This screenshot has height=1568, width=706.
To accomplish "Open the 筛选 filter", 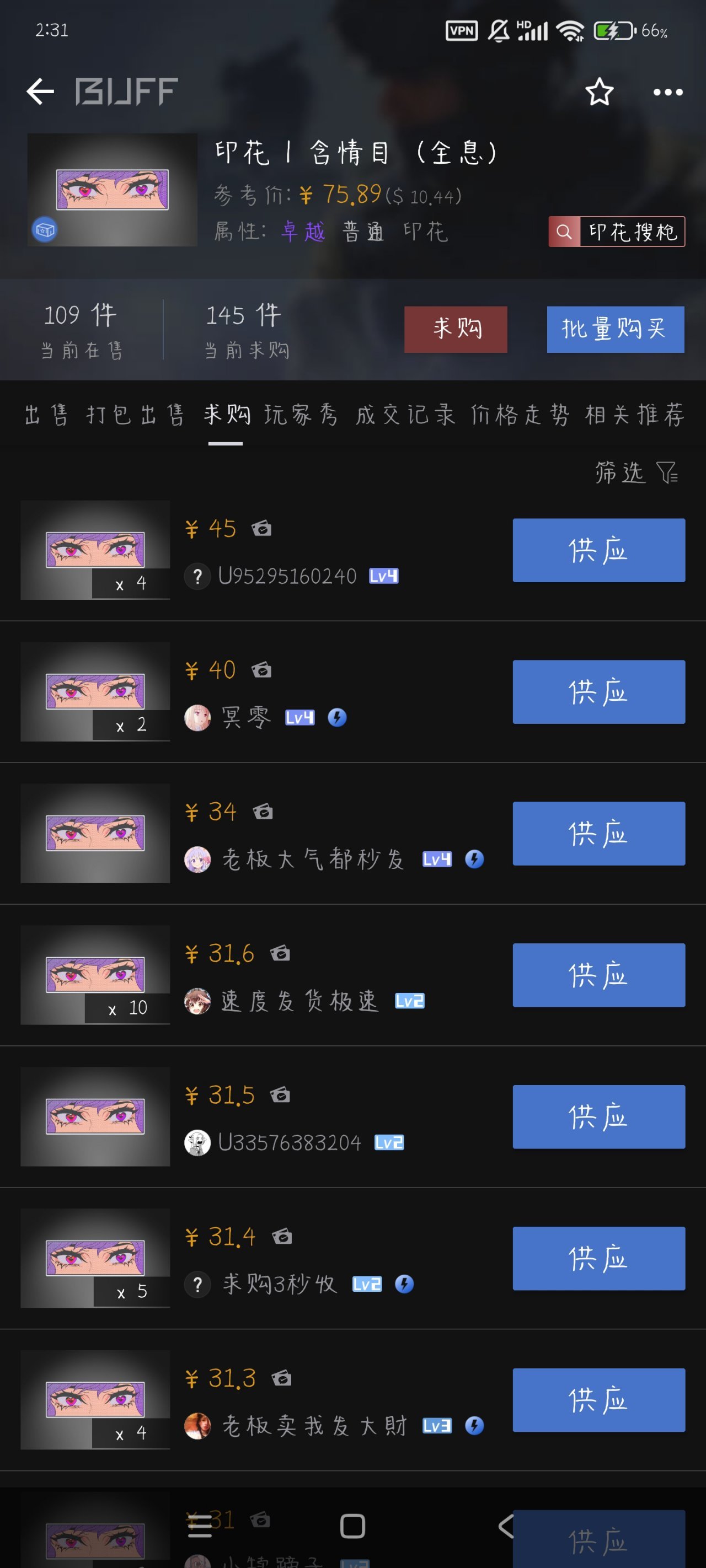I will point(637,472).
